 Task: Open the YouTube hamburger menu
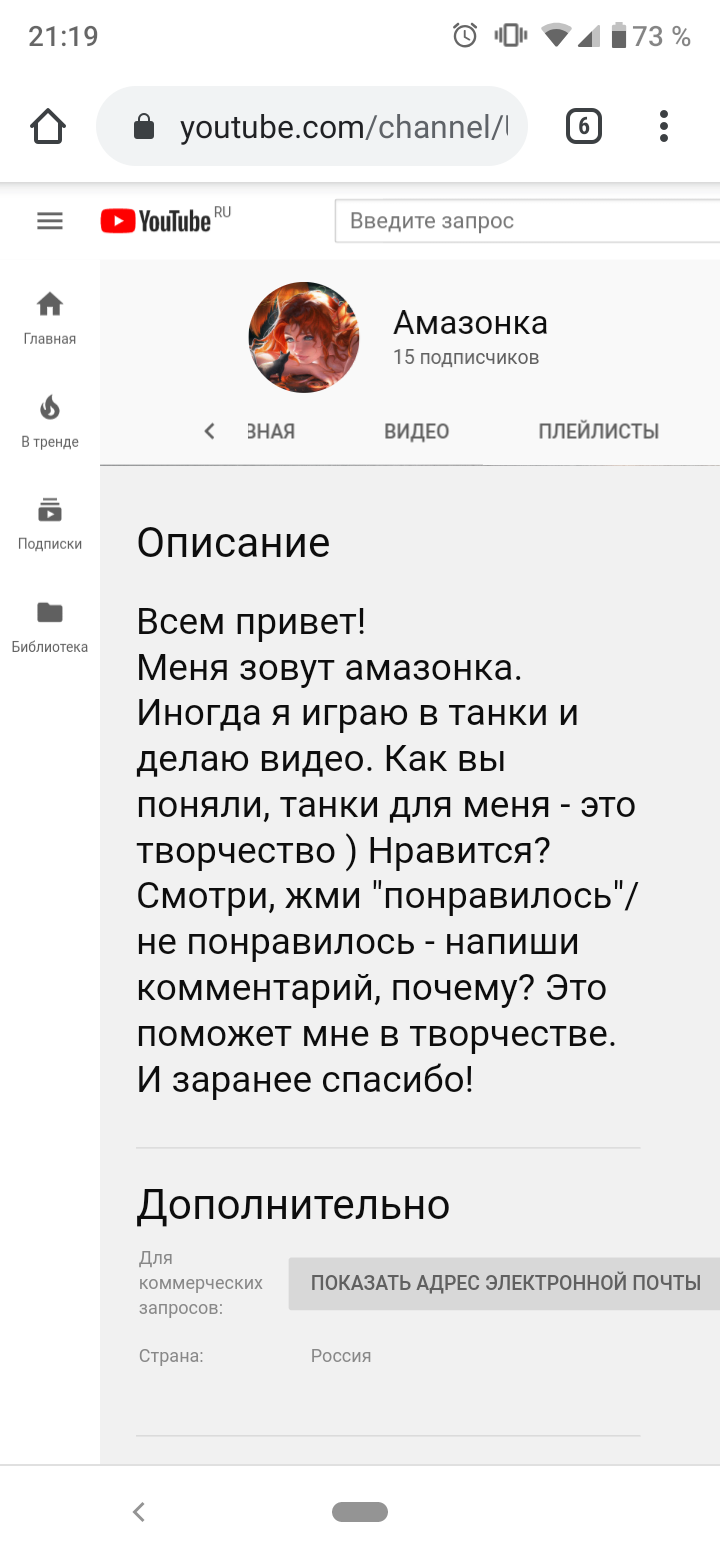pyautogui.click(x=50, y=221)
